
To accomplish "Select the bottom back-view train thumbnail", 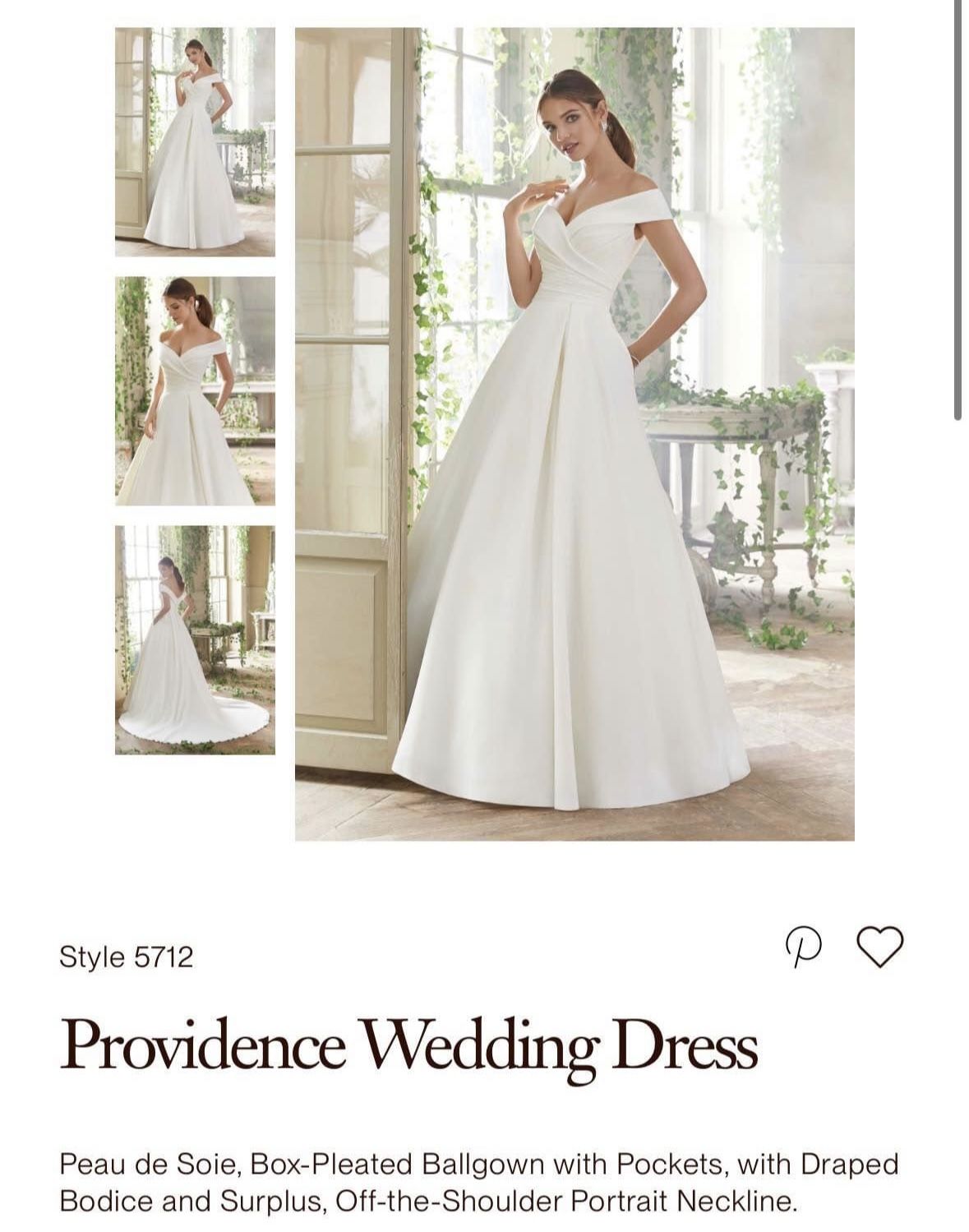I will pyautogui.click(x=195, y=640).
